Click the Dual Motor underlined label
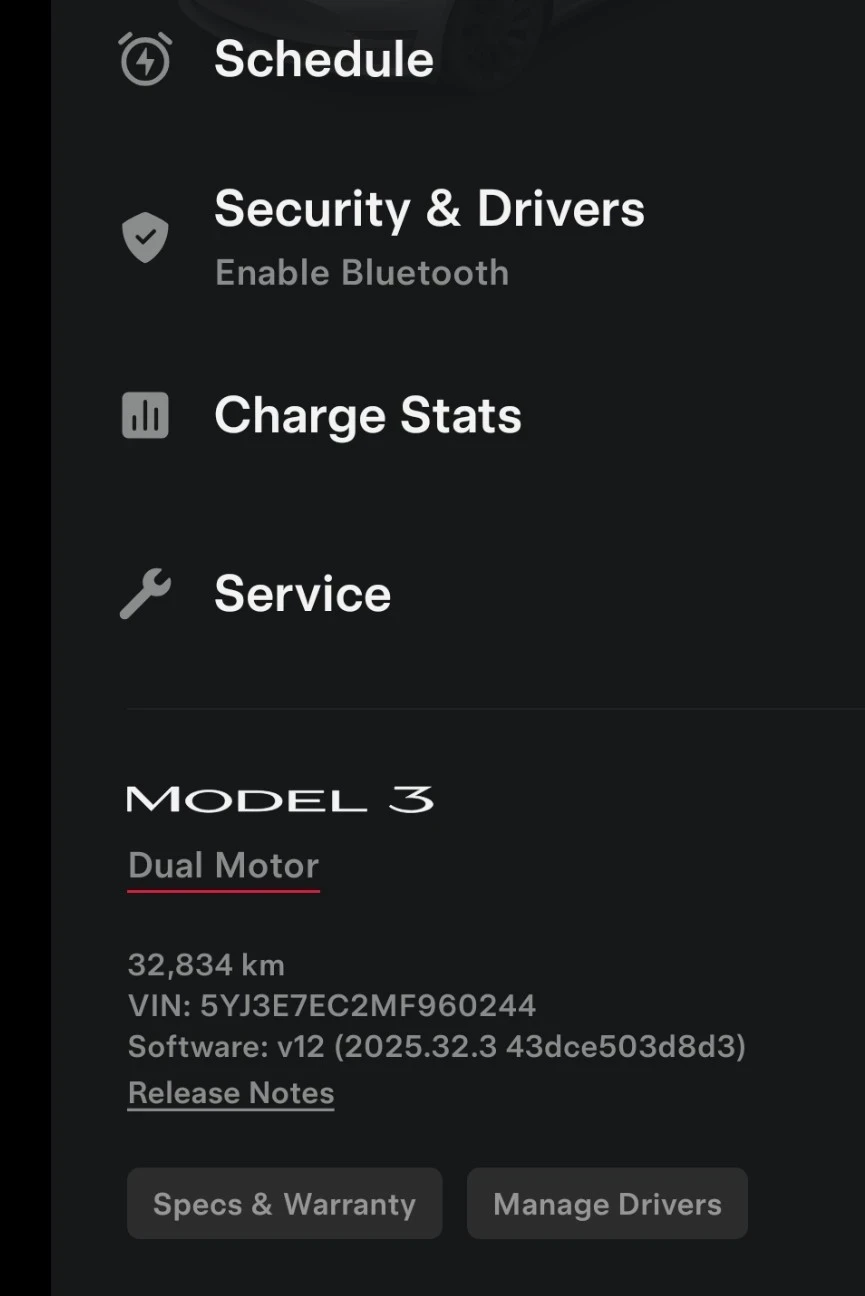The height and width of the screenshot is (1296, 865). (223, 864)
